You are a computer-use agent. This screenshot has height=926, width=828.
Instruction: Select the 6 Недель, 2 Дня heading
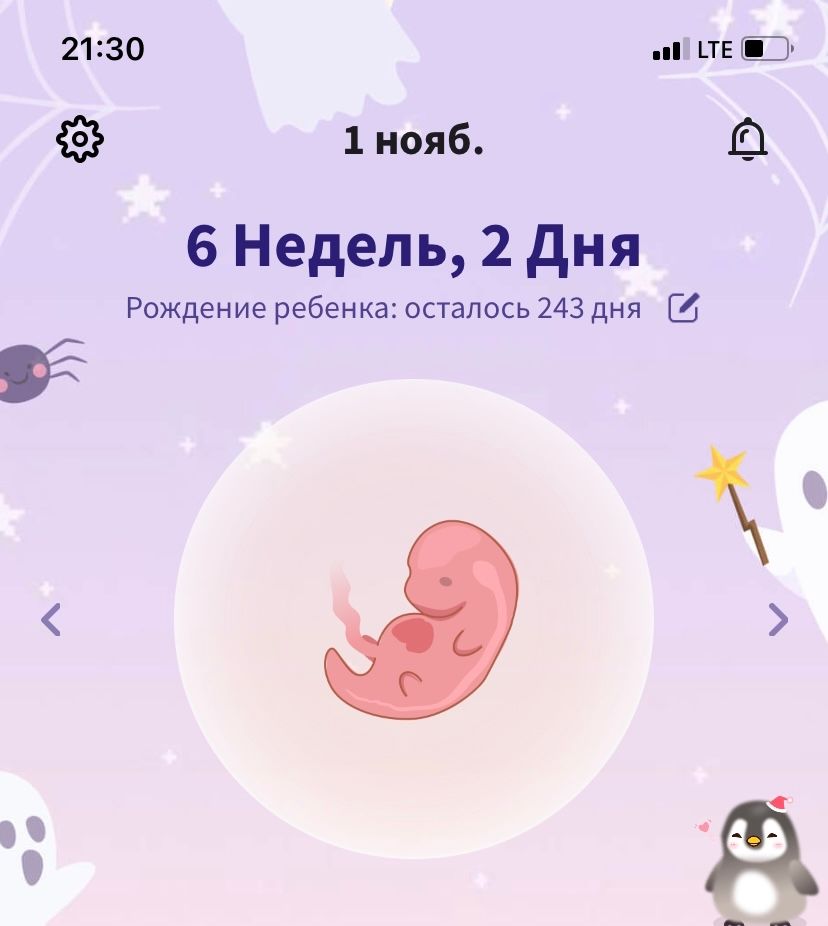tap(413, 245)
